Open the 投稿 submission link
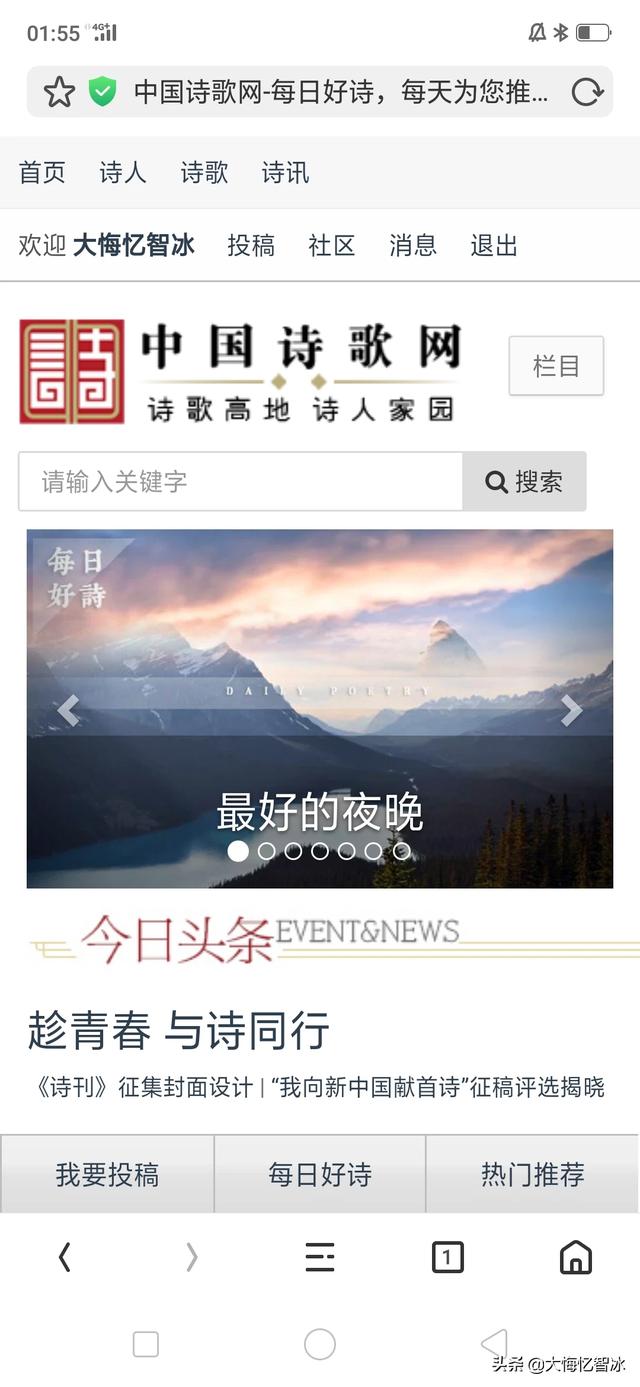The height and width of the screenshot is (1387, 640). [251, 245]
